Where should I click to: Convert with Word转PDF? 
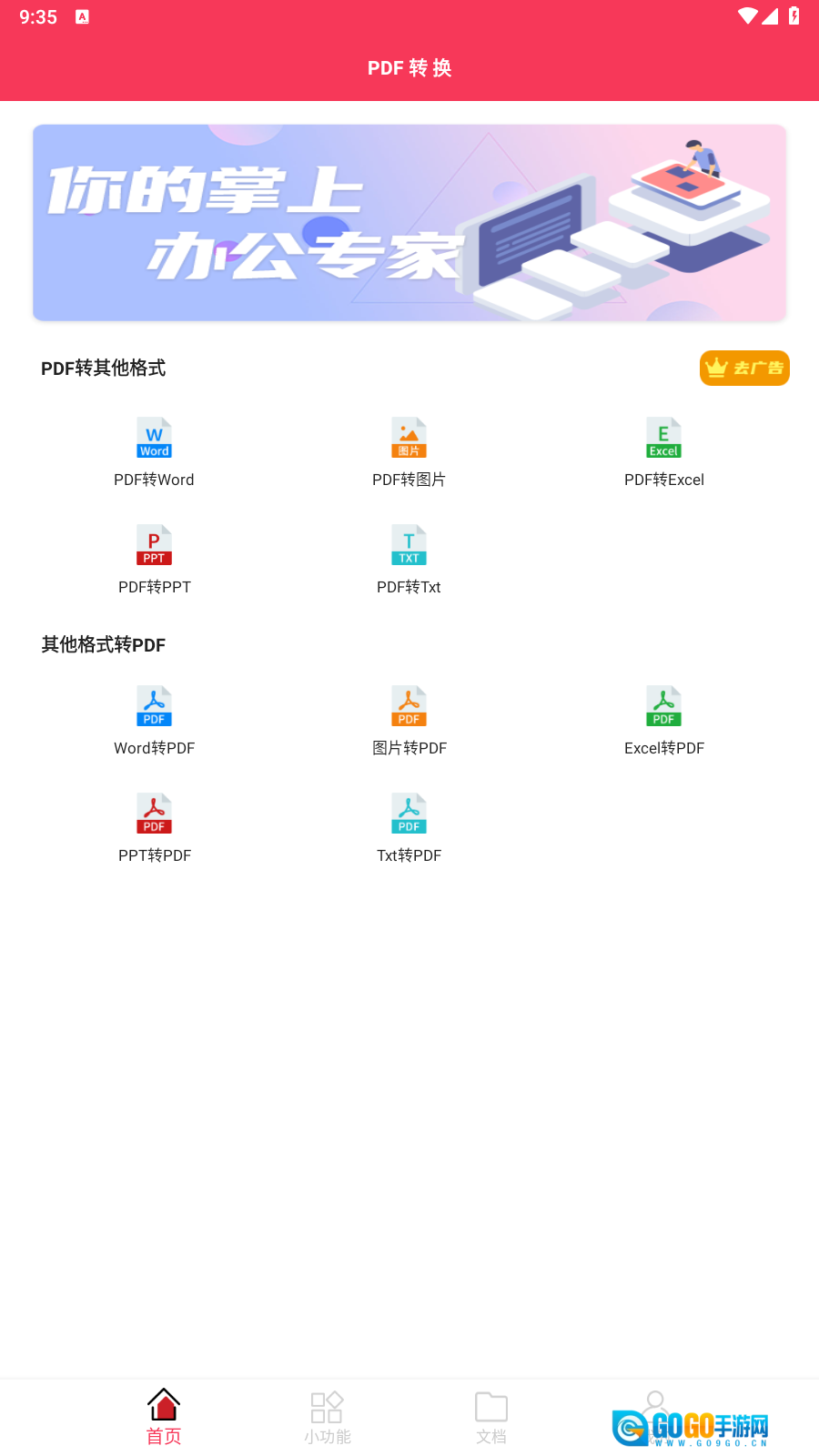[x=154, y=721]
